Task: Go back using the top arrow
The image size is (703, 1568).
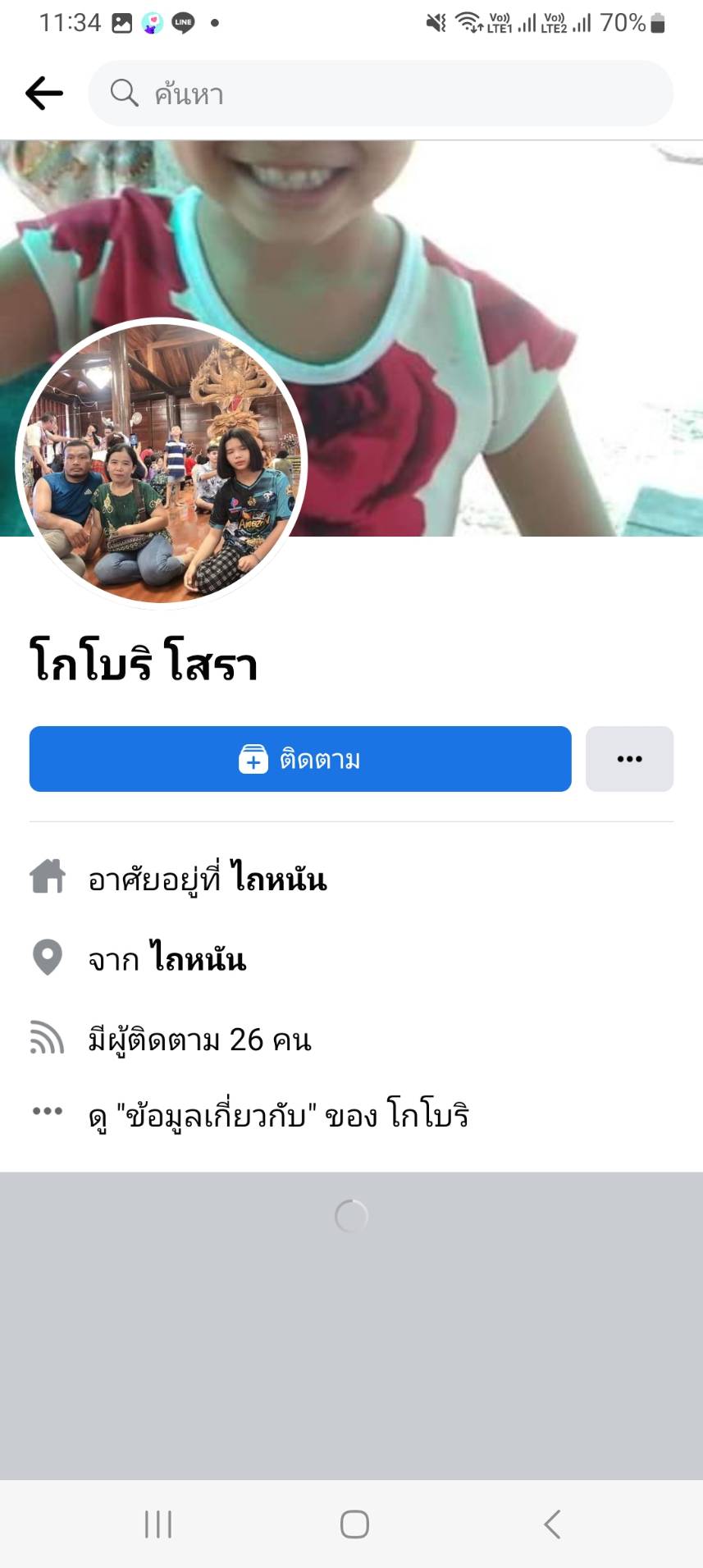Action: click(x=44, y=94)
